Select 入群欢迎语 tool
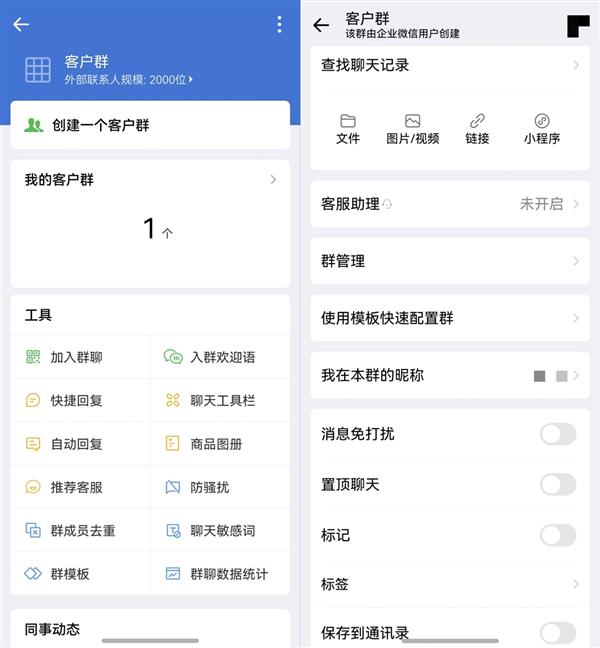The image size is (600, 648). (x=221, y=357)
